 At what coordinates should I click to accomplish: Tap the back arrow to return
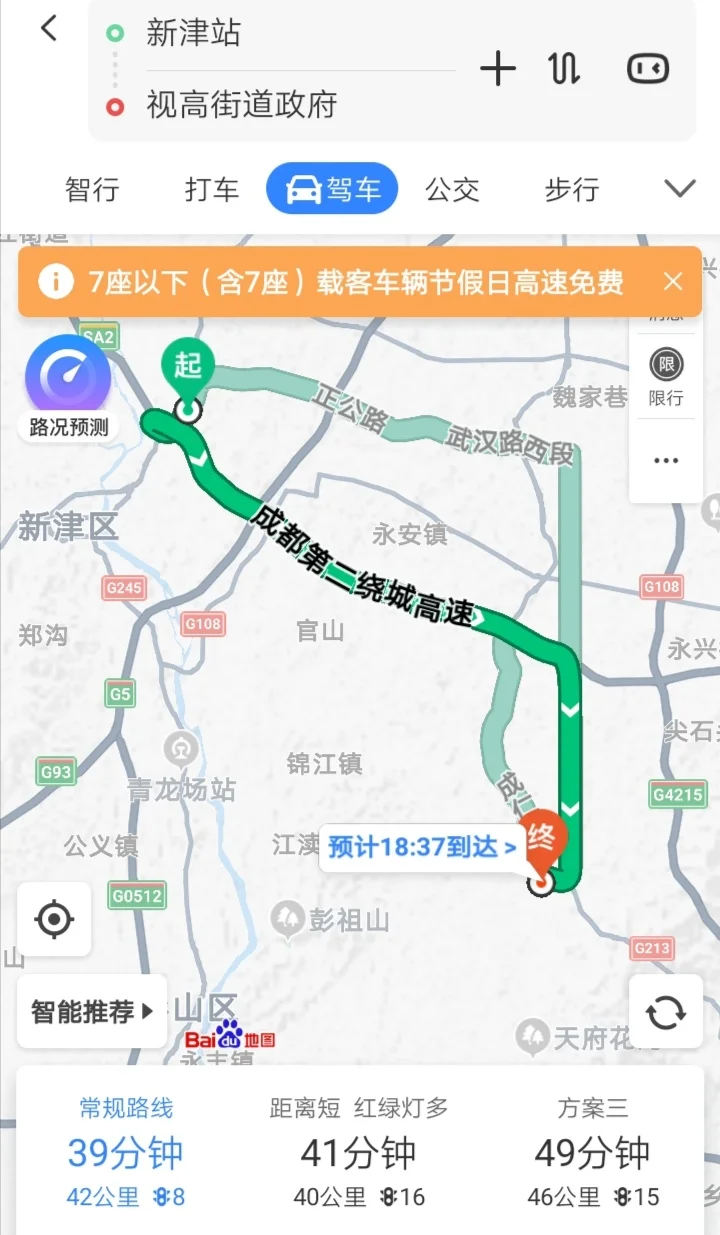48,28
